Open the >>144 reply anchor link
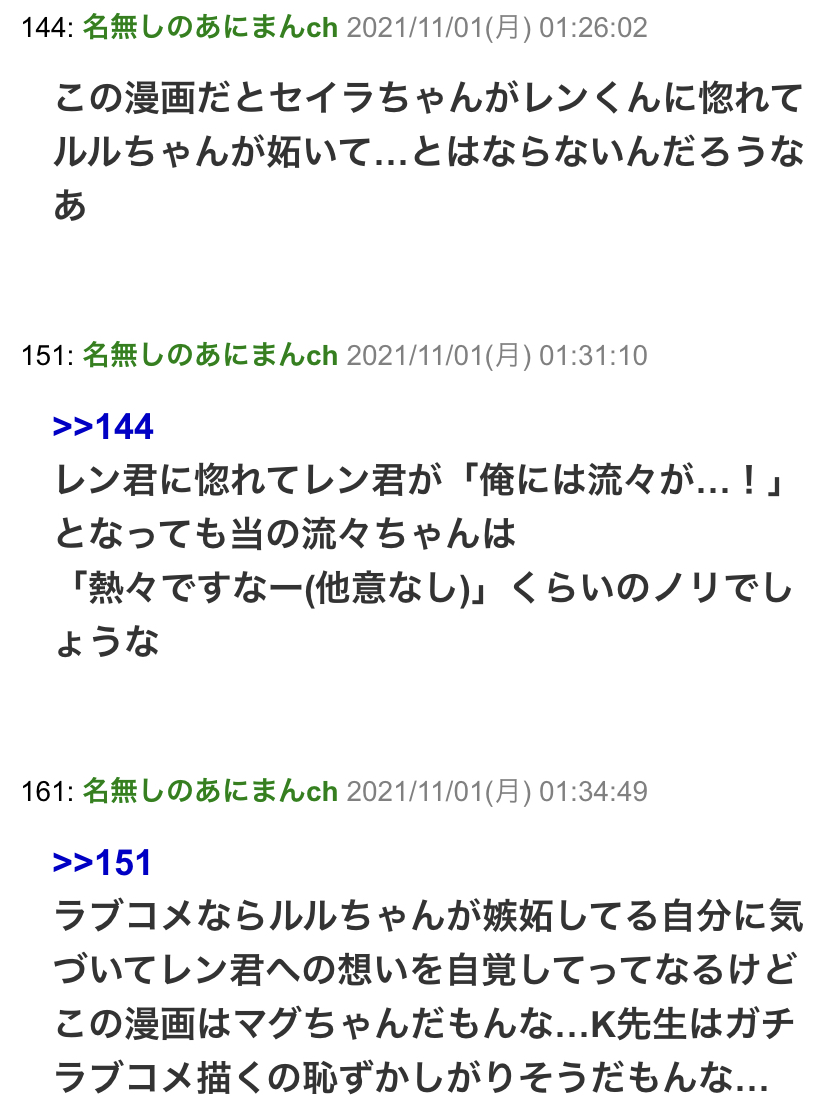Image resolution: width=828 pixels, height=1102 pixels. pos(103,427)
